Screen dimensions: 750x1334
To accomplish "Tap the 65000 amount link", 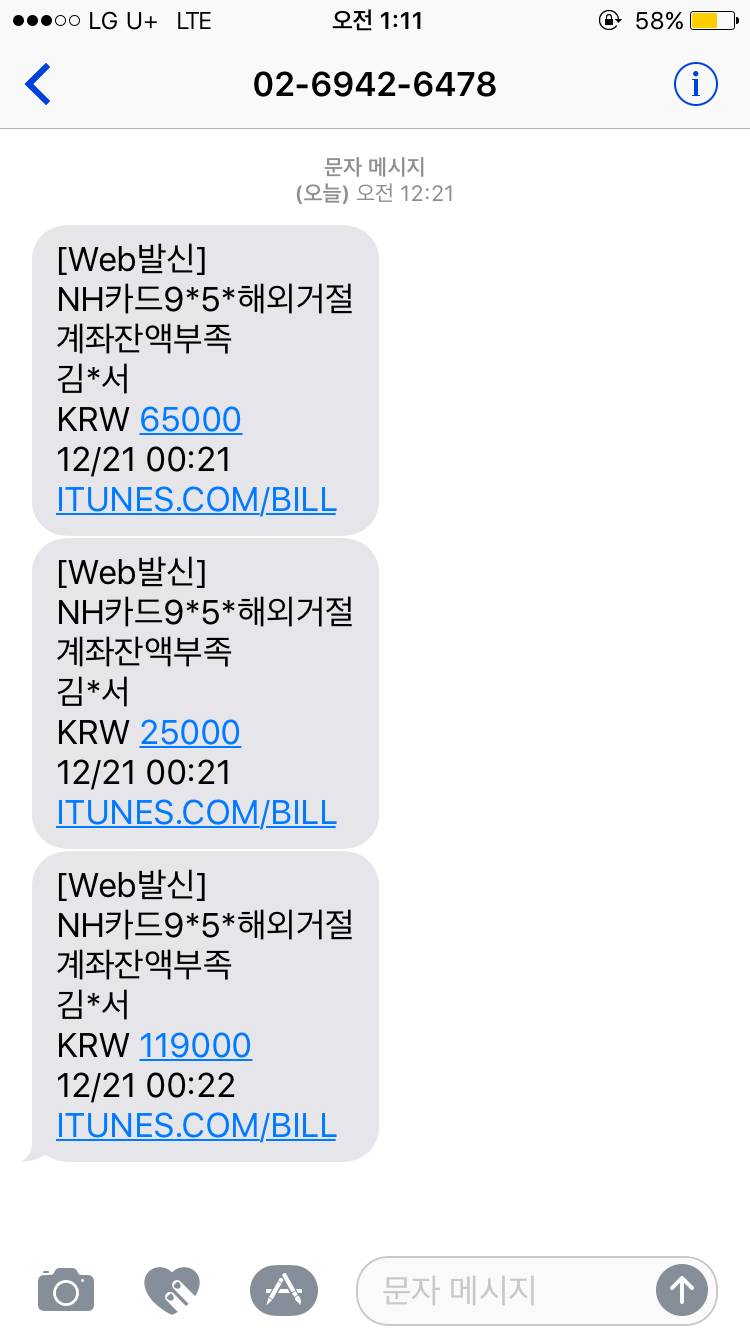I will point(191,419).
